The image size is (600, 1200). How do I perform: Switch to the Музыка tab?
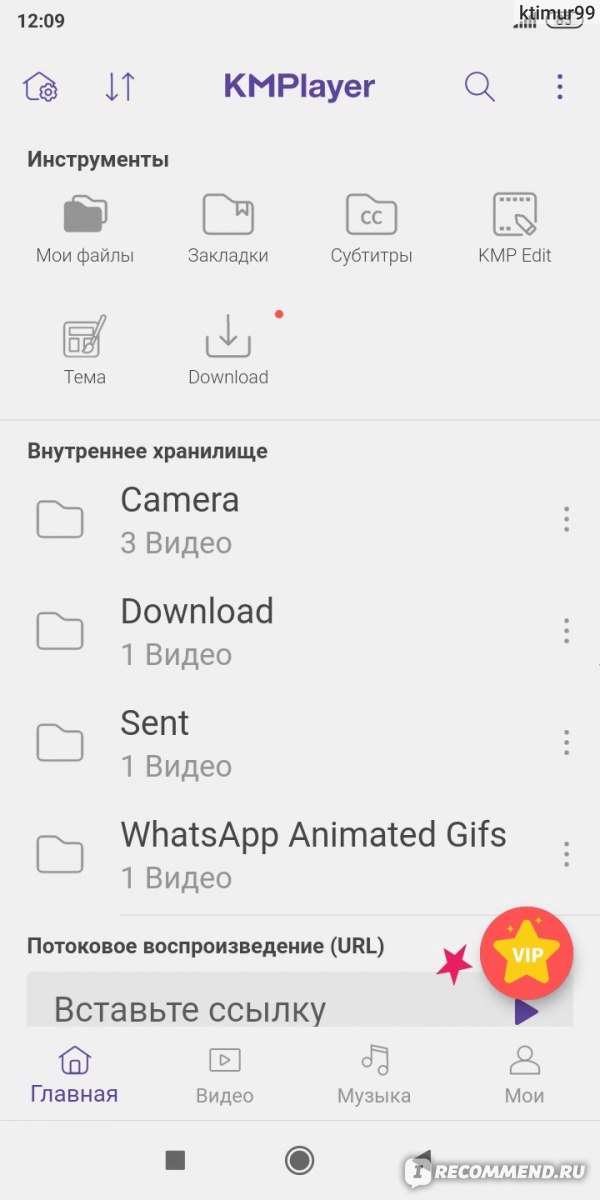coord(374,1076)
